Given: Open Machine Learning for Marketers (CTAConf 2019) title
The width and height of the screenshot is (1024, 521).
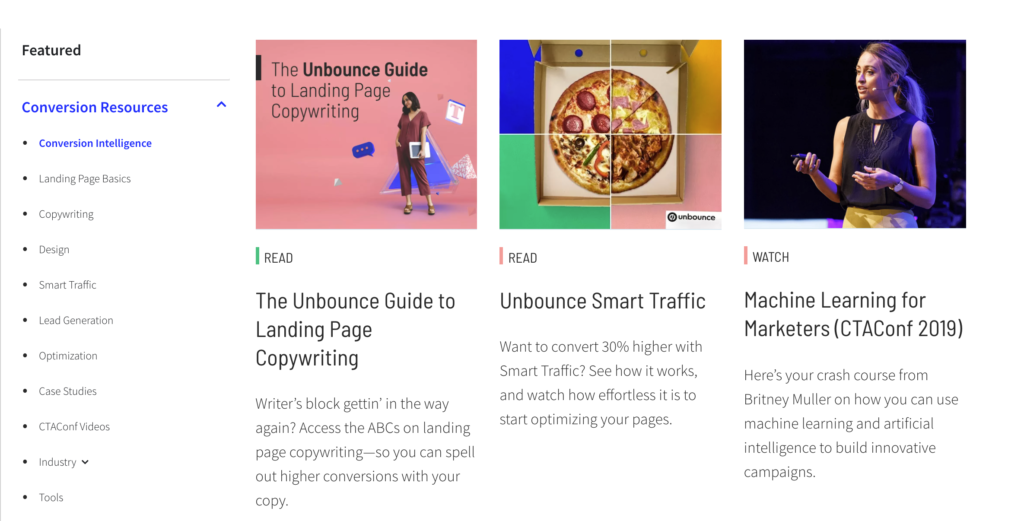Looking at the screenshot, I should point(853,314).
